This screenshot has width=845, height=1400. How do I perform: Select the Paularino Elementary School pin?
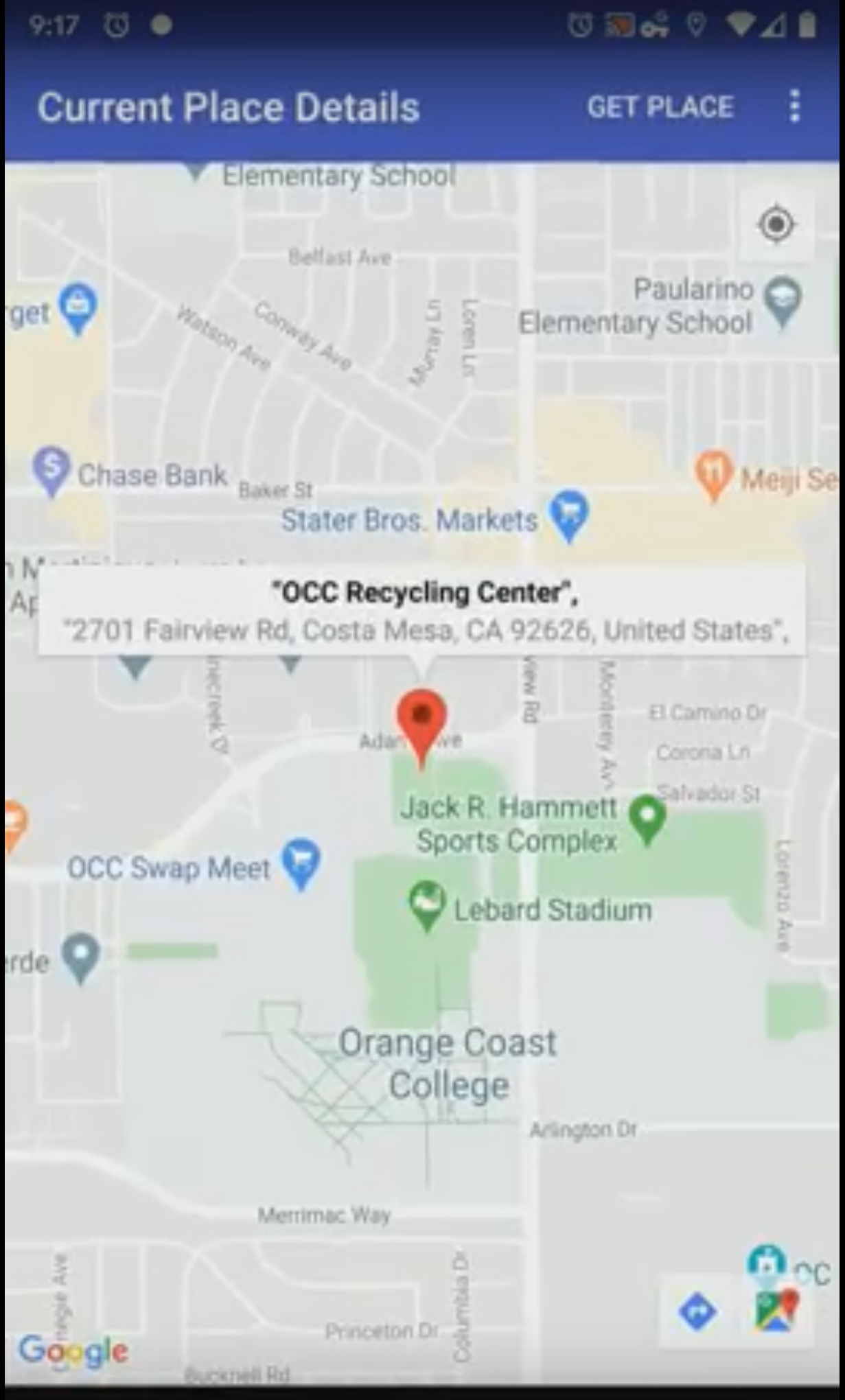click(x=783, y=299)
